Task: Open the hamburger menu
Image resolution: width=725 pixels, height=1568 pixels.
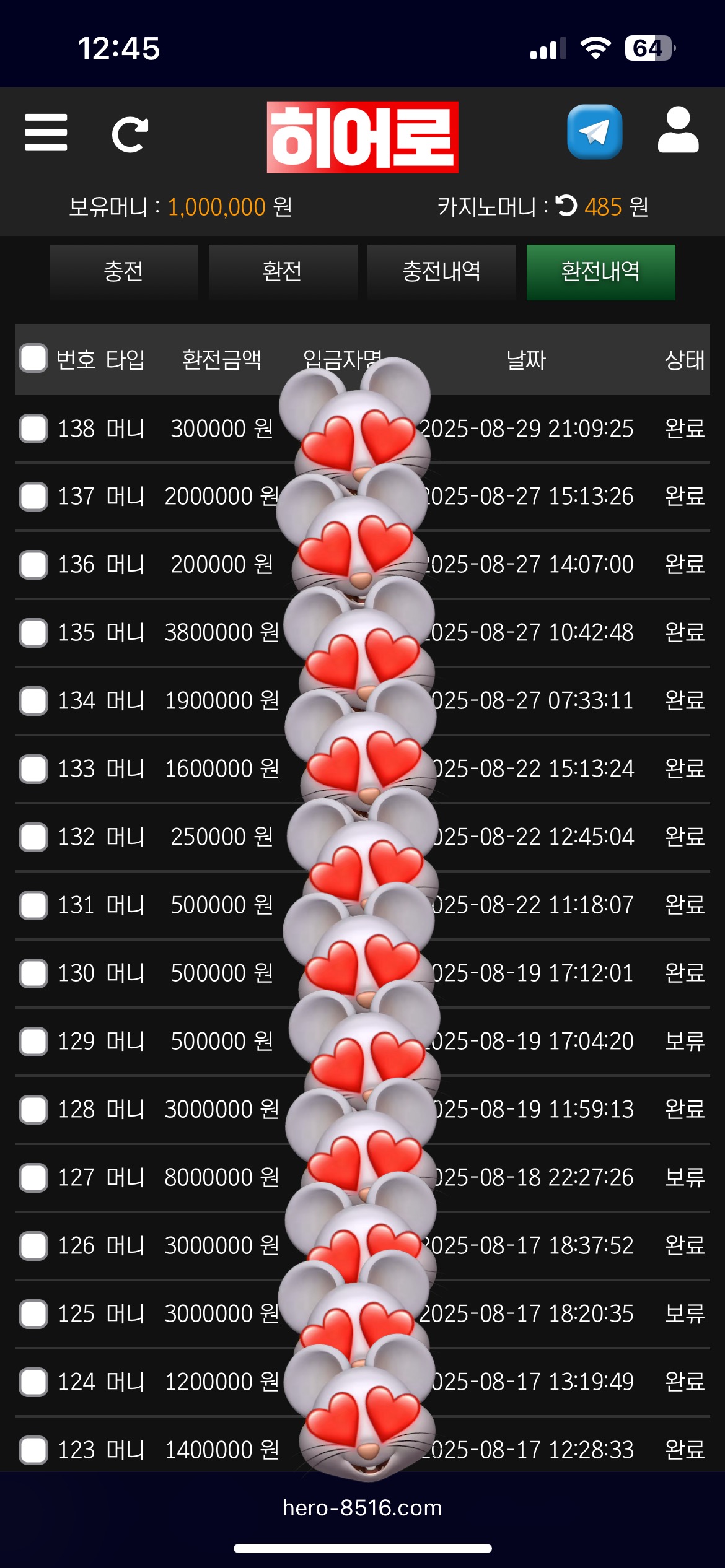Action: click(46, 133)
